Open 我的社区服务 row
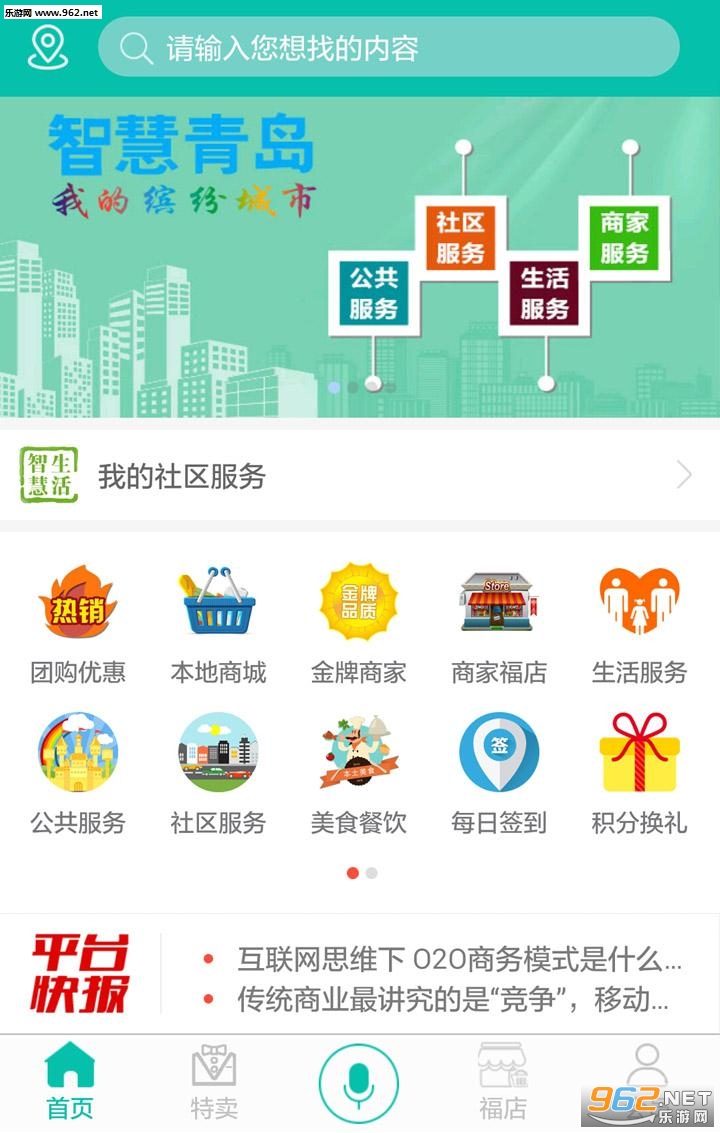This screenshot has width=720, height=1133. tap(360, 476)
